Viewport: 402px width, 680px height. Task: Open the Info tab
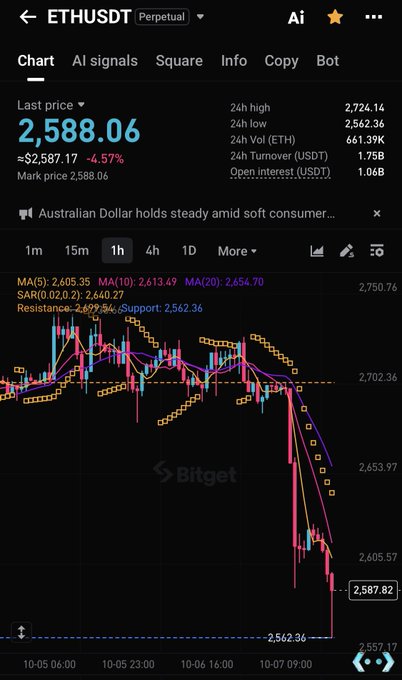(x=234, y=61)
